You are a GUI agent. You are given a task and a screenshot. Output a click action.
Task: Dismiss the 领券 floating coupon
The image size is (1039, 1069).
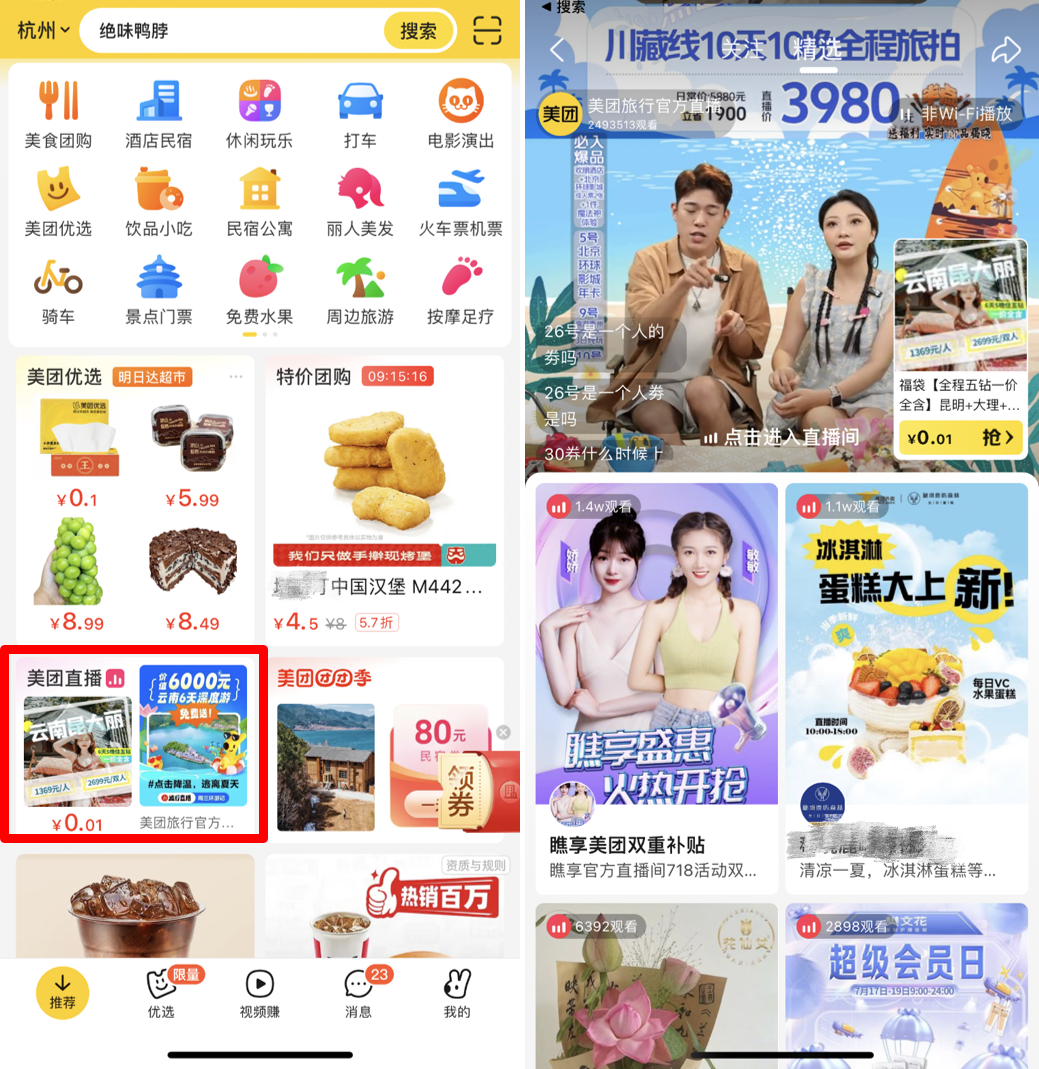[x=503, y=732]
